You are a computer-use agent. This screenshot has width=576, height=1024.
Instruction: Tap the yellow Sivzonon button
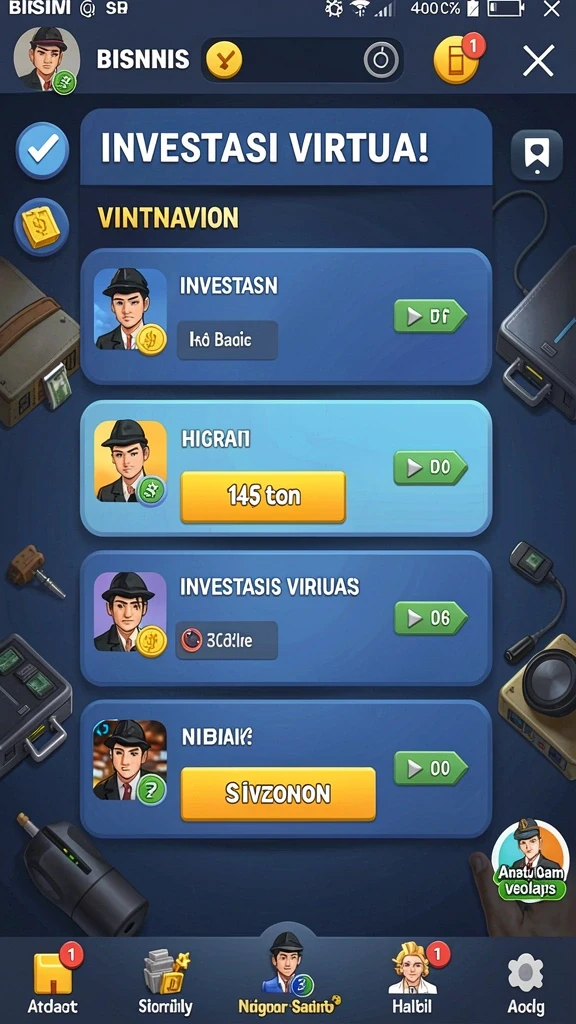click(x=278, y=793)
